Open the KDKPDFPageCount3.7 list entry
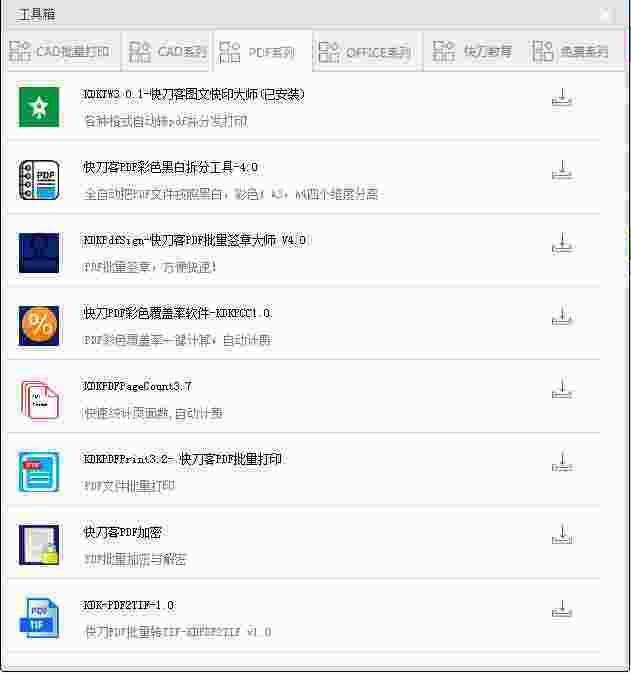This screenshot has height=674, width=631. pyautogui.click(x=137, y=386)
